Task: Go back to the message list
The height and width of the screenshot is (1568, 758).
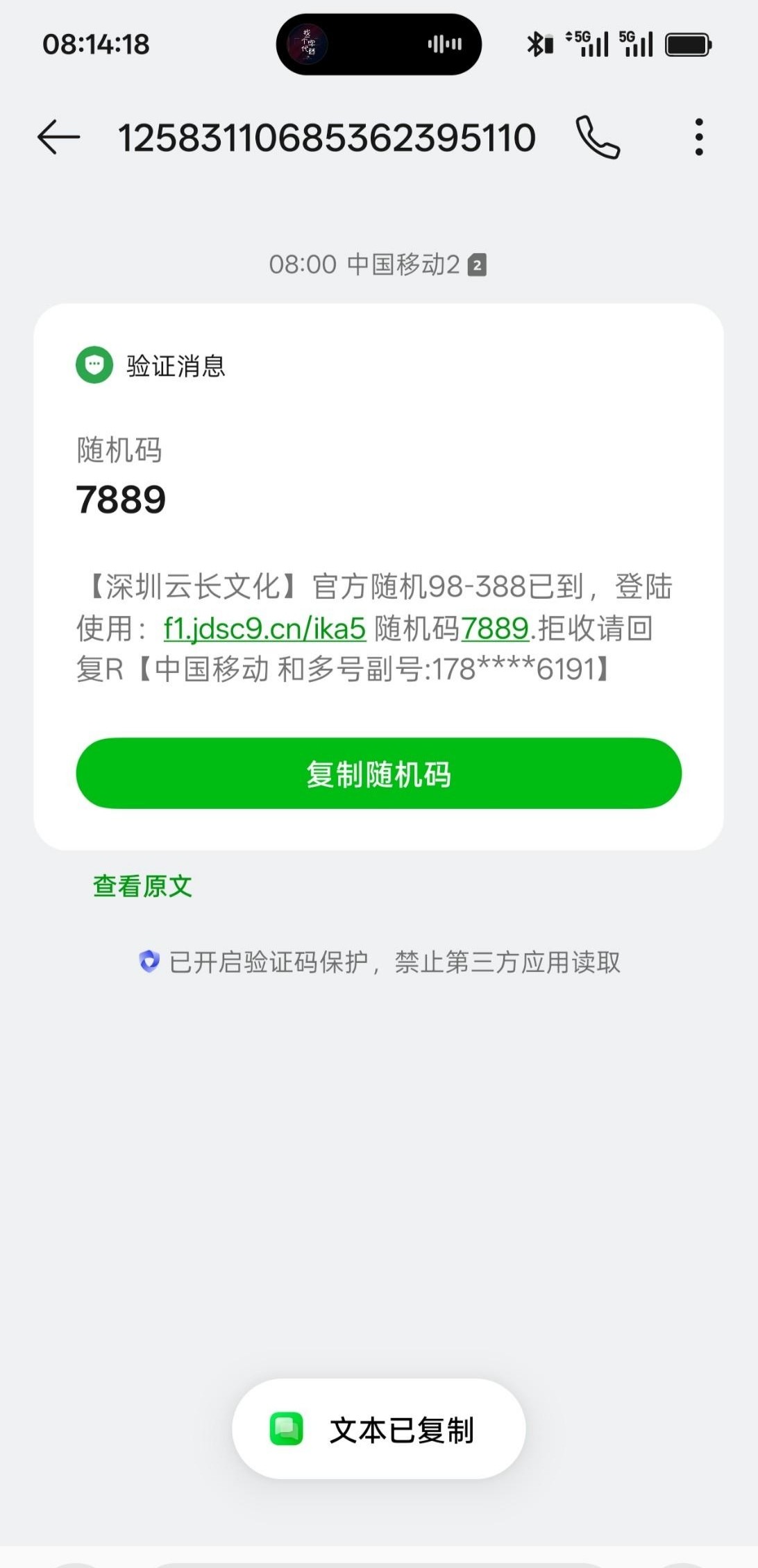Action: pyautogui.click(x=59, y=137)
